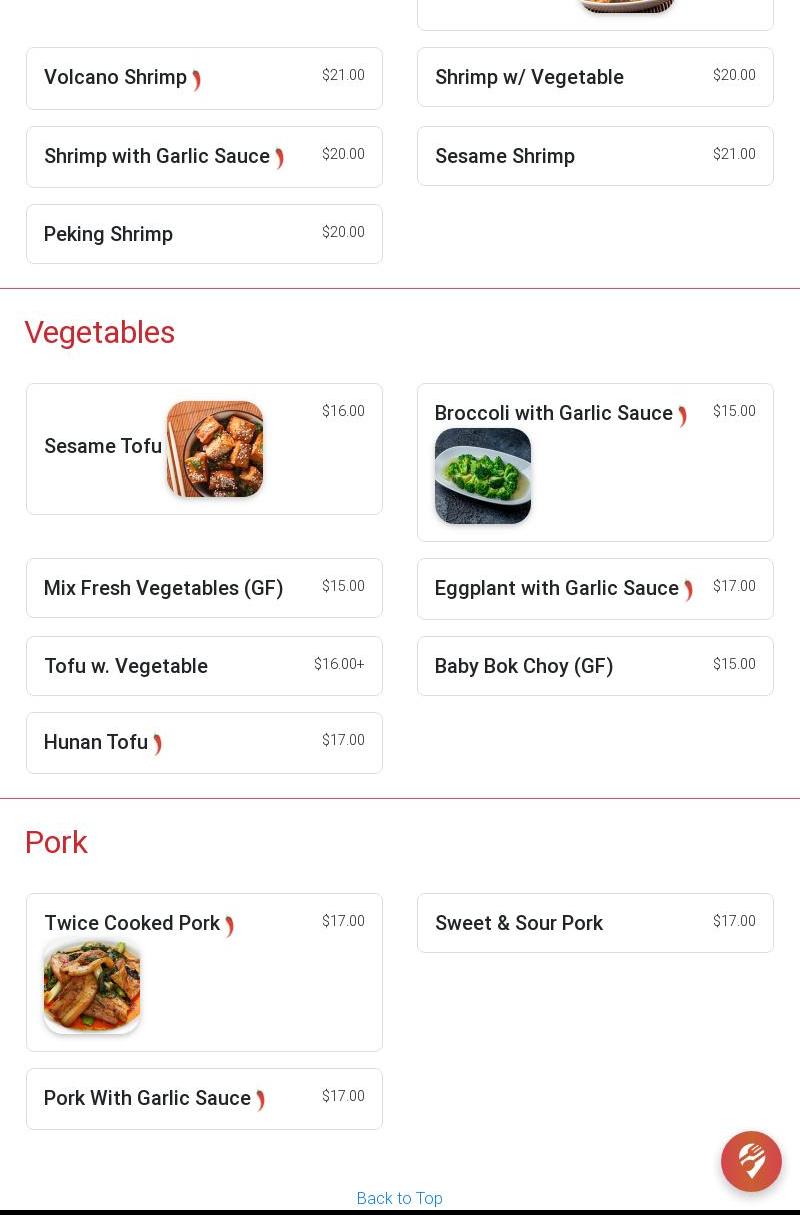The height and width of the screenshot is (1215, 800).
Task: Open Pork With Garlic Sauce
Action: click(x=204, y=1099)
